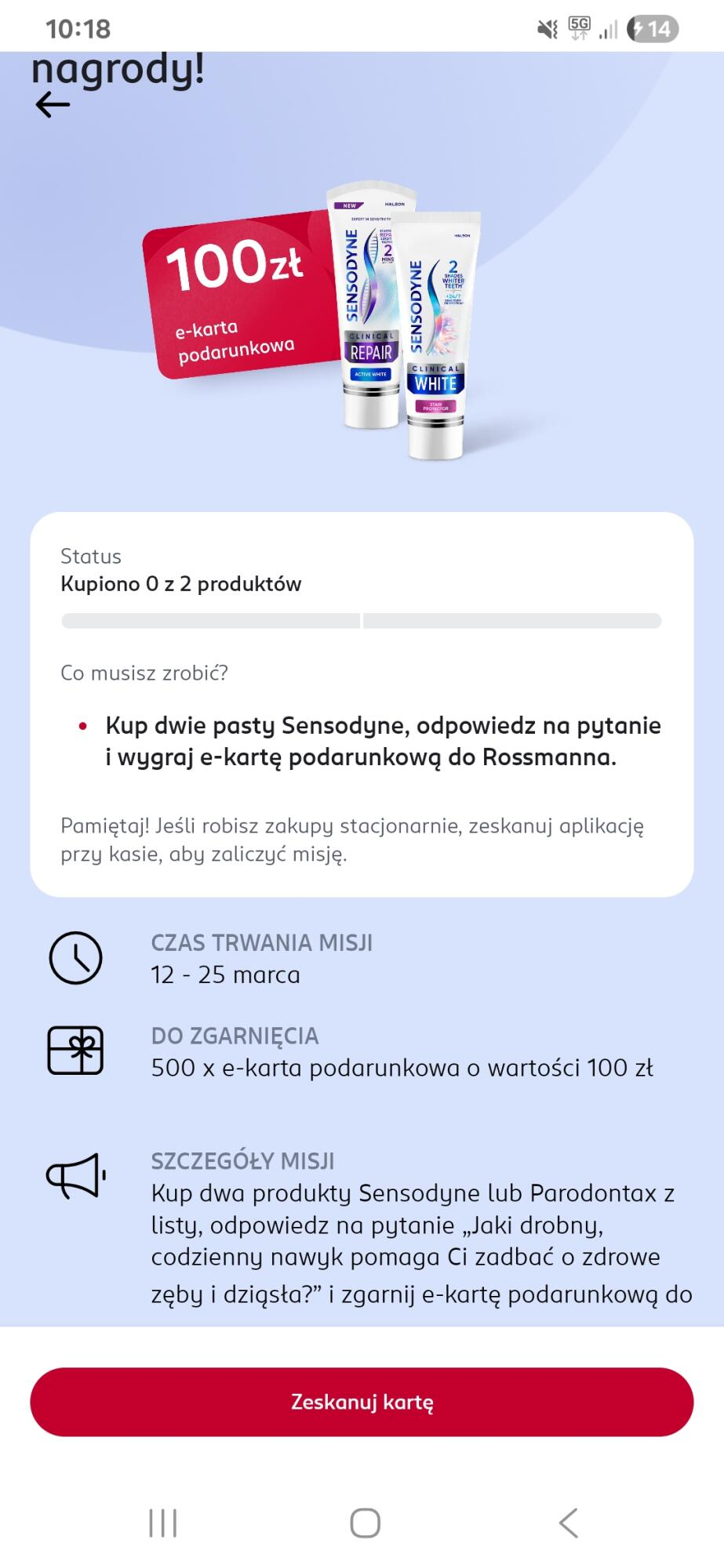This screenshot has height=1568, width=724.
Task: Go to the home screen
Action: tap(365, 1523)
